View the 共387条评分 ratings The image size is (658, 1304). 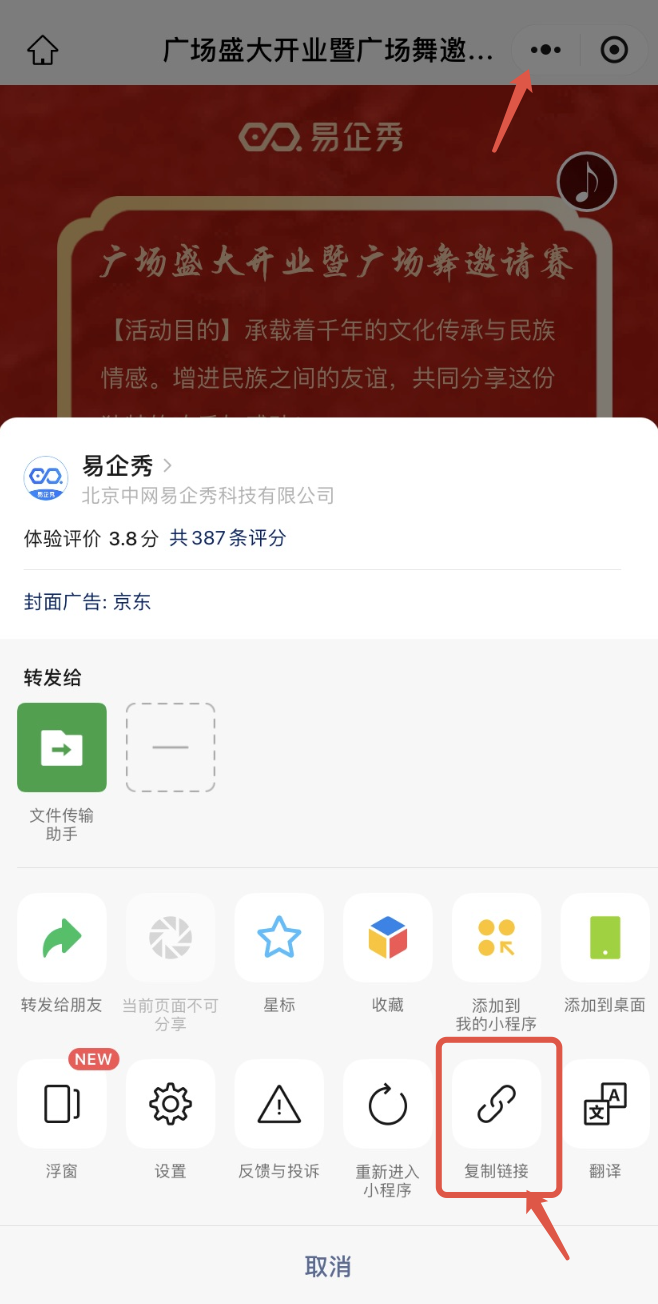pos(228,538)
